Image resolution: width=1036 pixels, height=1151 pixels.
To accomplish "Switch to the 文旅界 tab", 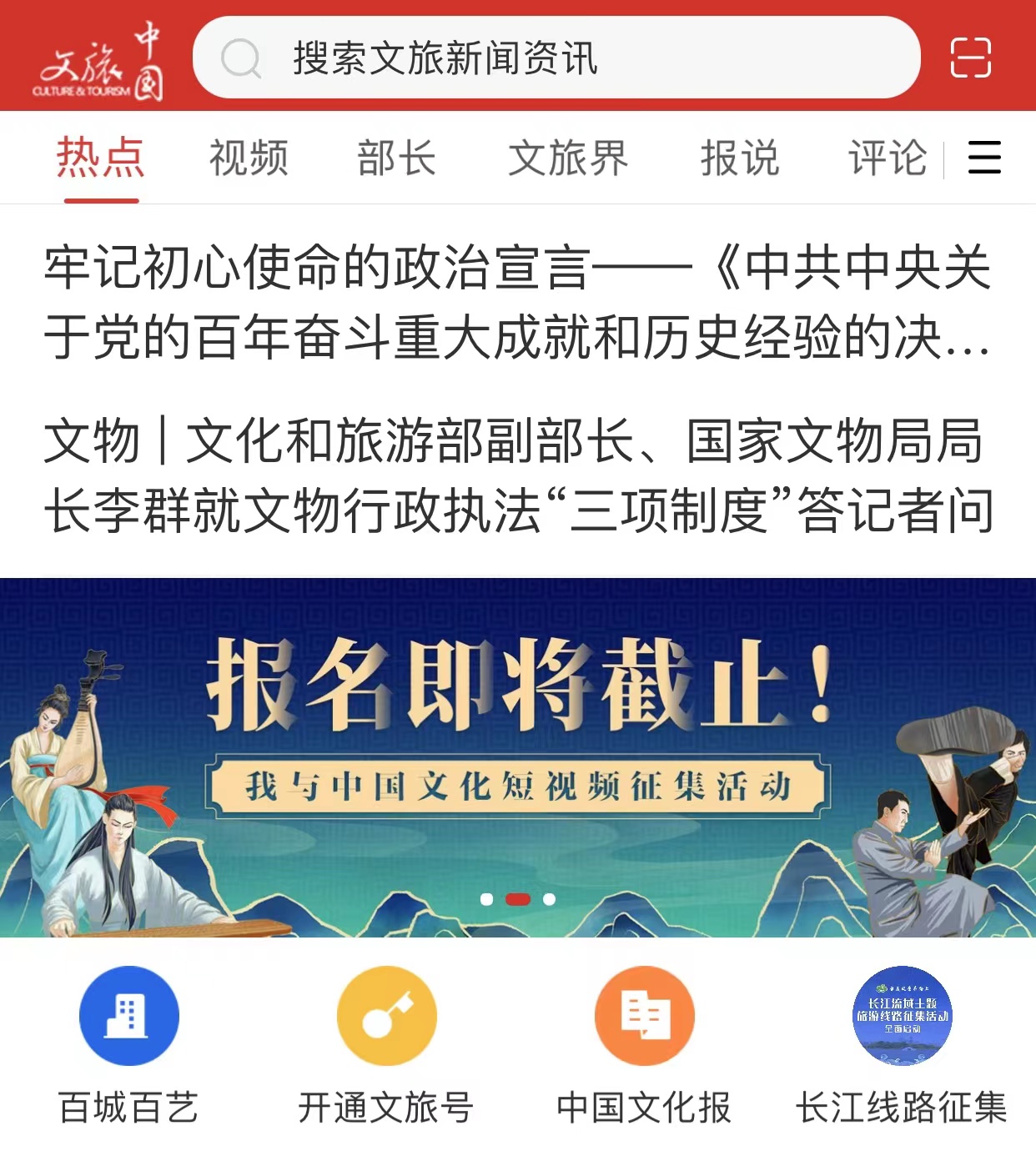I will [x=567, y=158].
